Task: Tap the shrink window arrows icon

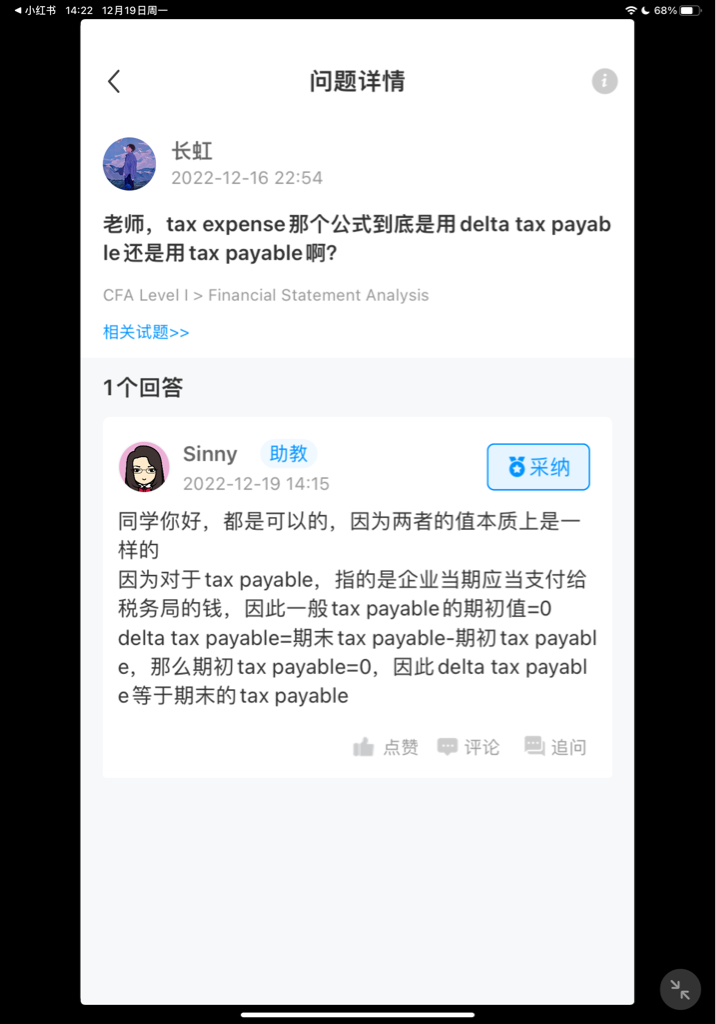Action: (x=680, y=989)
